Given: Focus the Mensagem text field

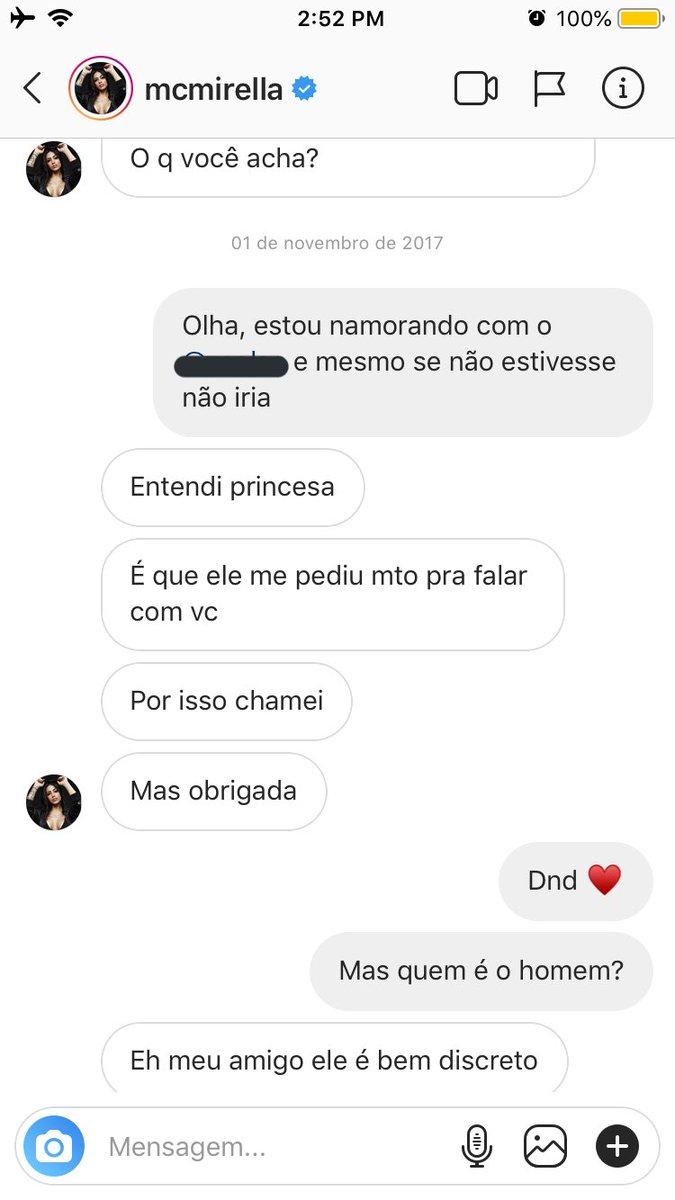Looking at the screenshot, I should tap(270, 1146).
